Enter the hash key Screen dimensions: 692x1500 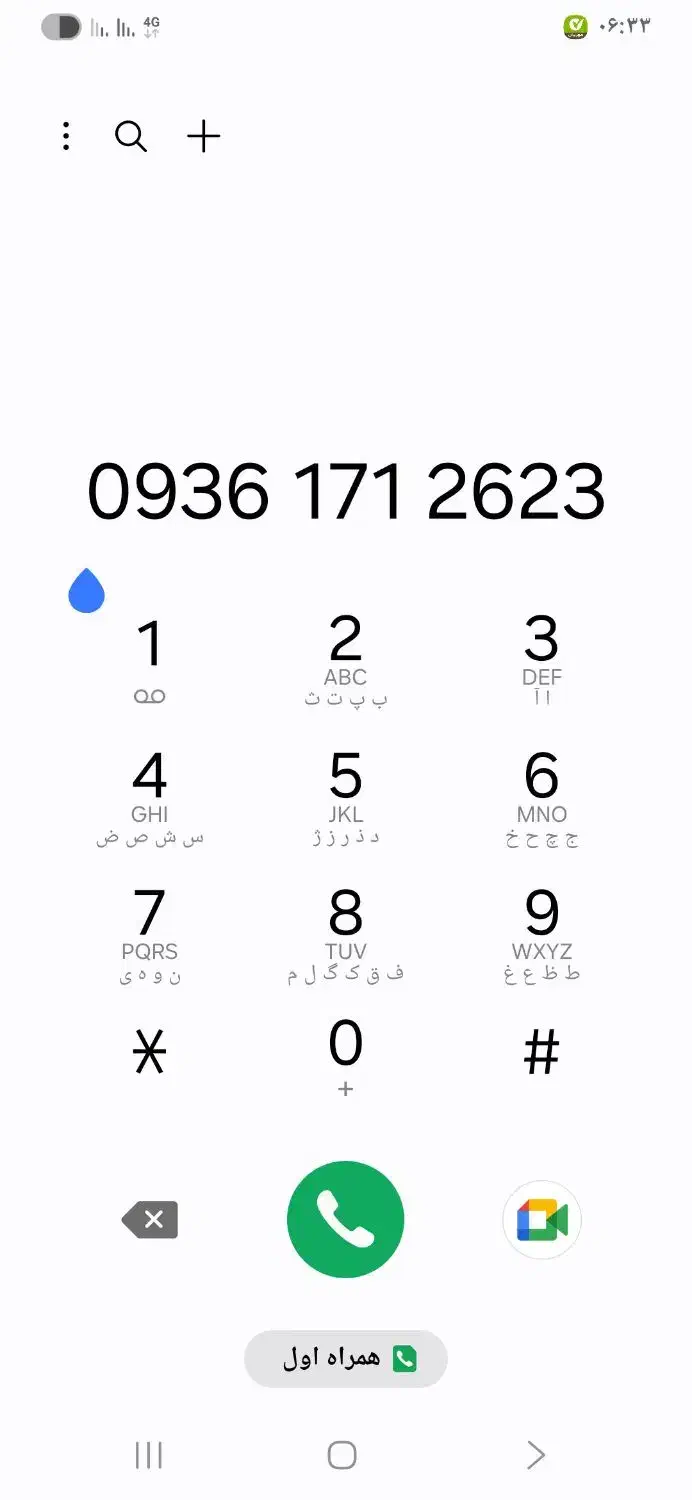pyautogui.click(x=542, y=1053)
